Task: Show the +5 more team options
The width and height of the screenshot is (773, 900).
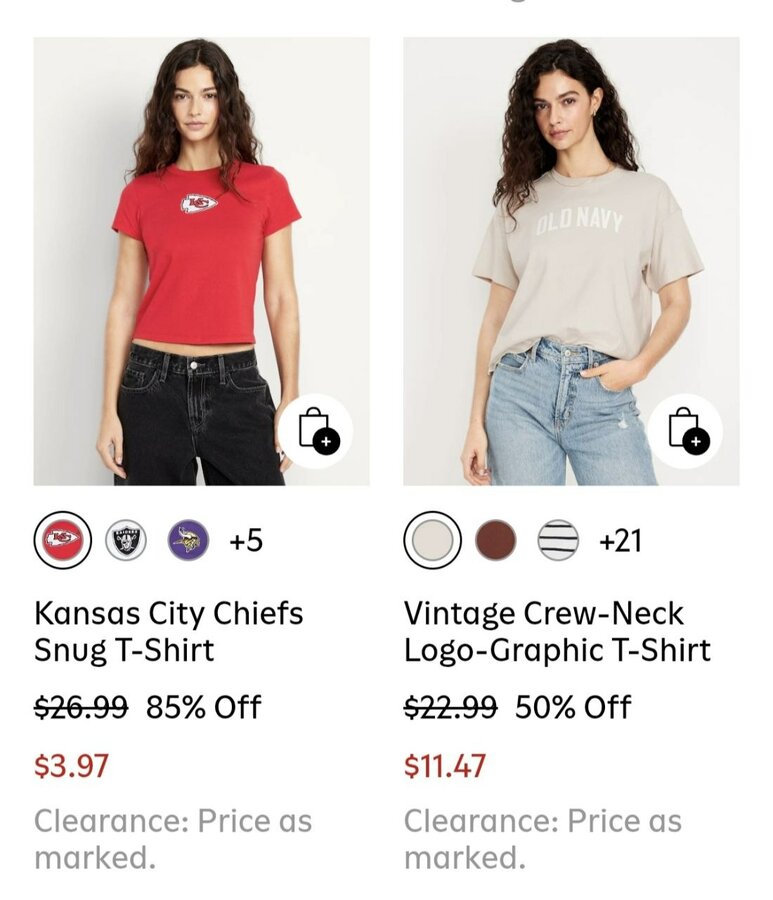Action: tap(245, 541)
